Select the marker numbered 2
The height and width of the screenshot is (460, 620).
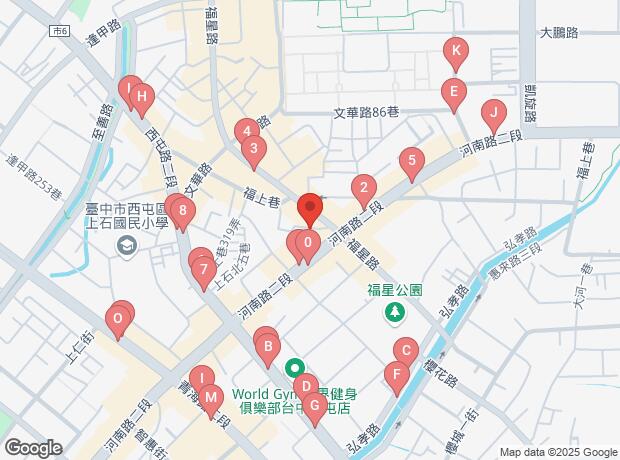click(x=364, y=187)
